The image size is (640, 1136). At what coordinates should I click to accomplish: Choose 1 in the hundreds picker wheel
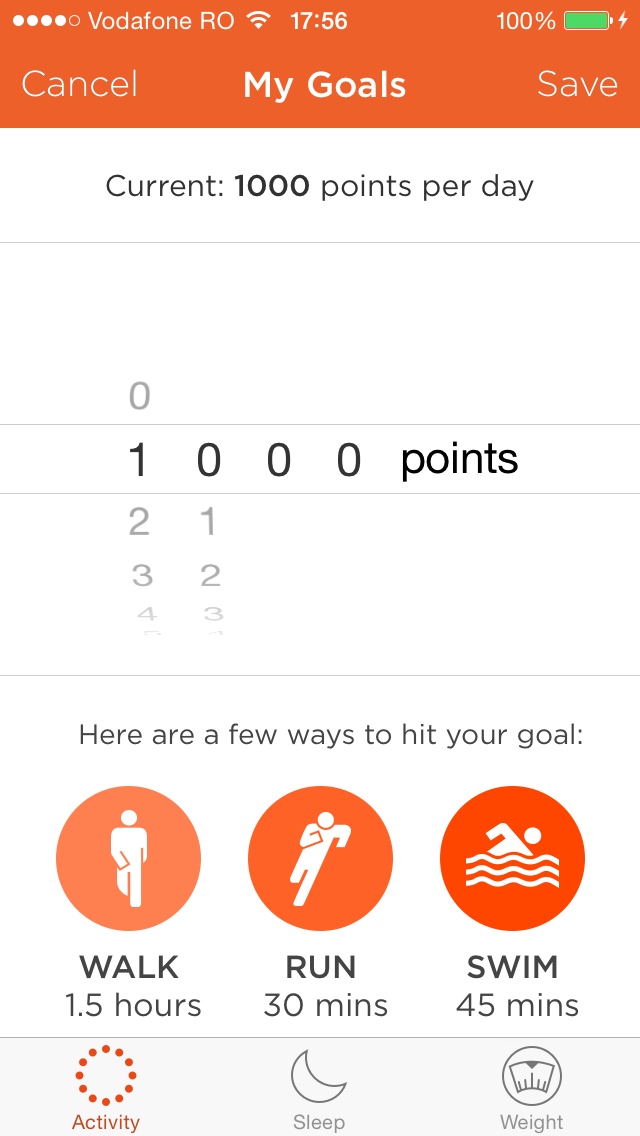coord(208,521)
